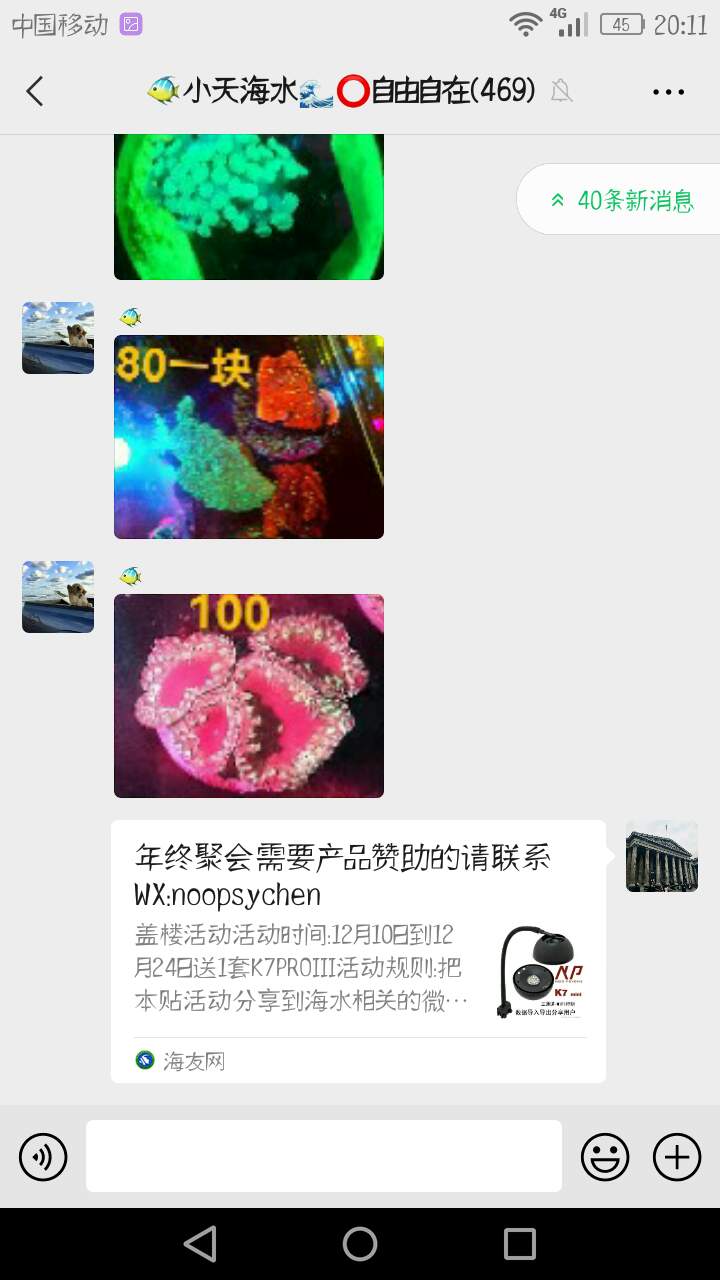
Task: Open the shared 海友网 year-end party link card
Action: click(x=358, y=951)
